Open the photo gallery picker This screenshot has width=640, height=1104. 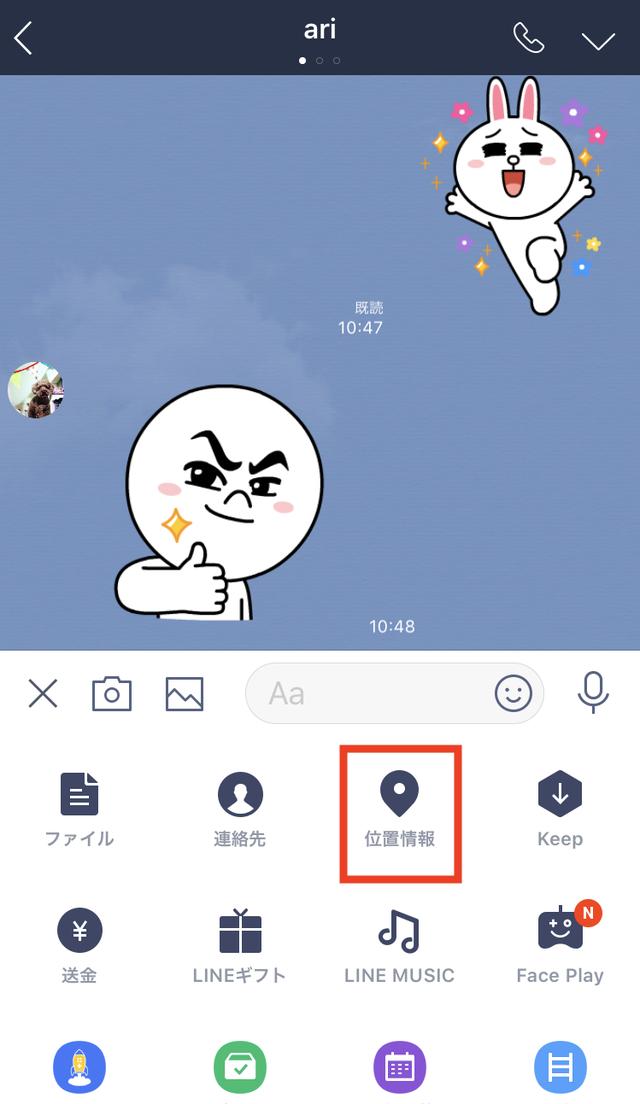point(184,694)
